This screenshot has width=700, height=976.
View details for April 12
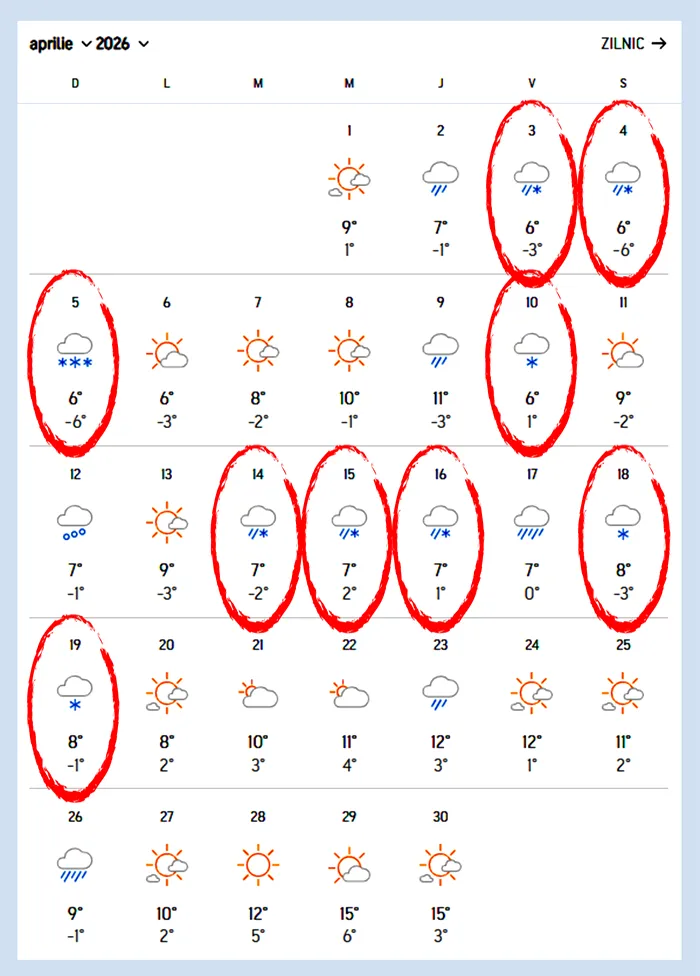[x=75, y=532]
